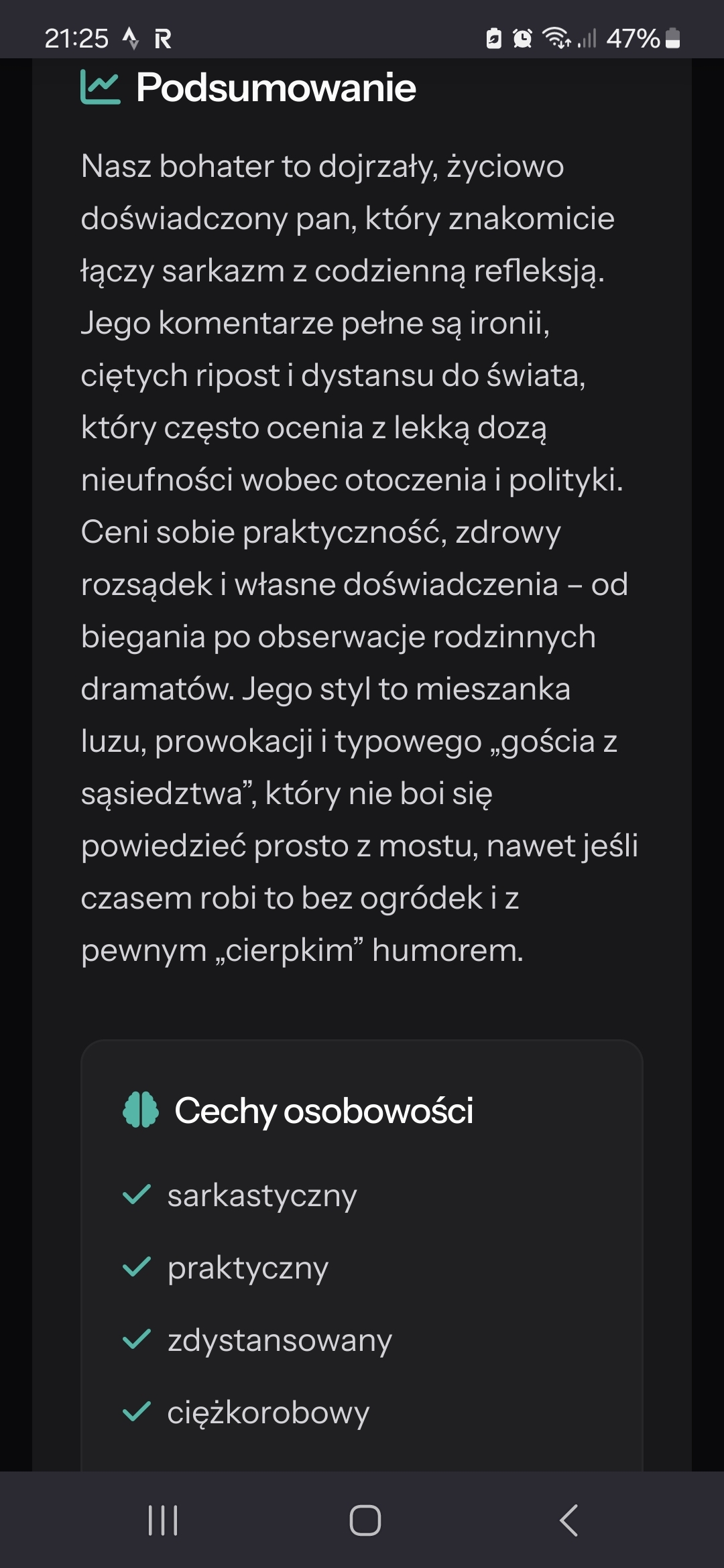Go to the home screen

coord(365,1520)
